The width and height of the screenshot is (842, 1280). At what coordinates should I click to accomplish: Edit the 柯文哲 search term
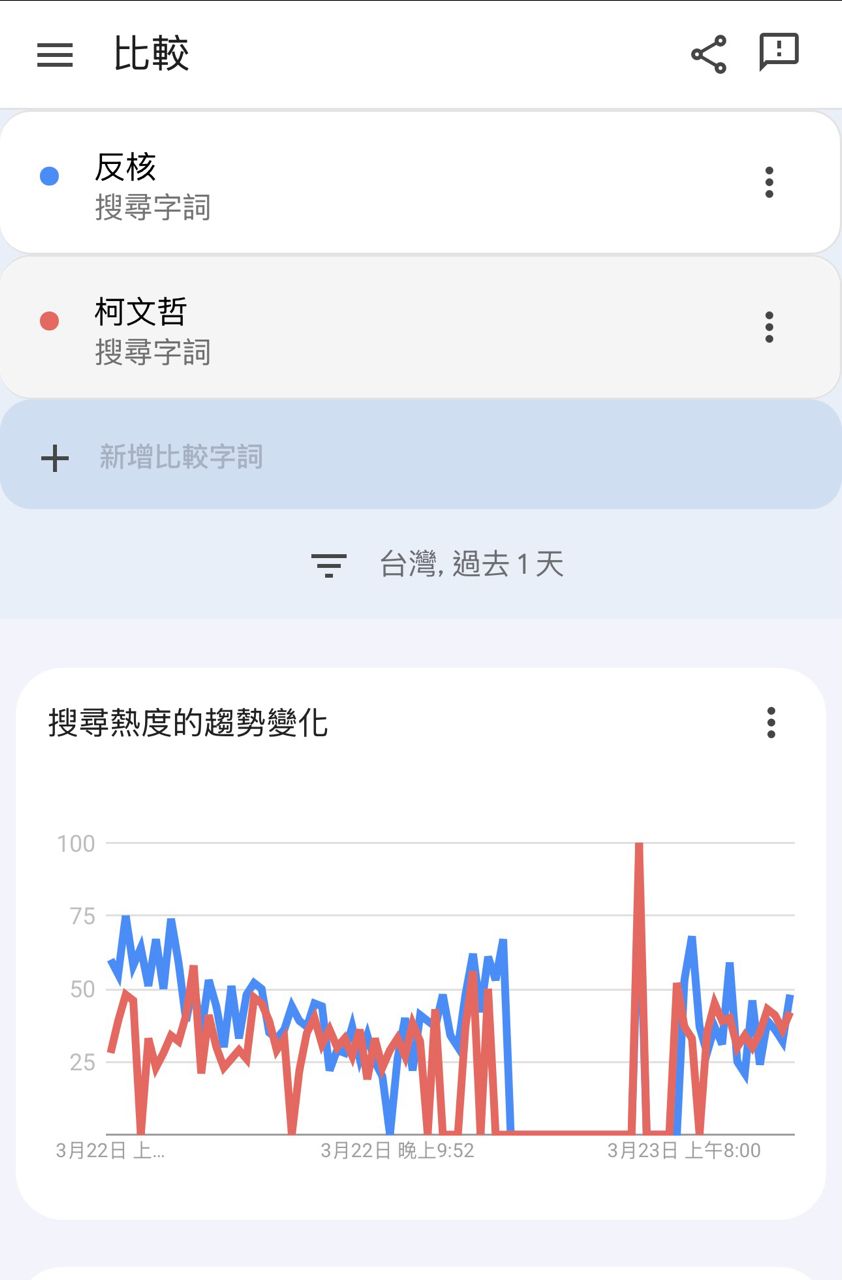153,330
